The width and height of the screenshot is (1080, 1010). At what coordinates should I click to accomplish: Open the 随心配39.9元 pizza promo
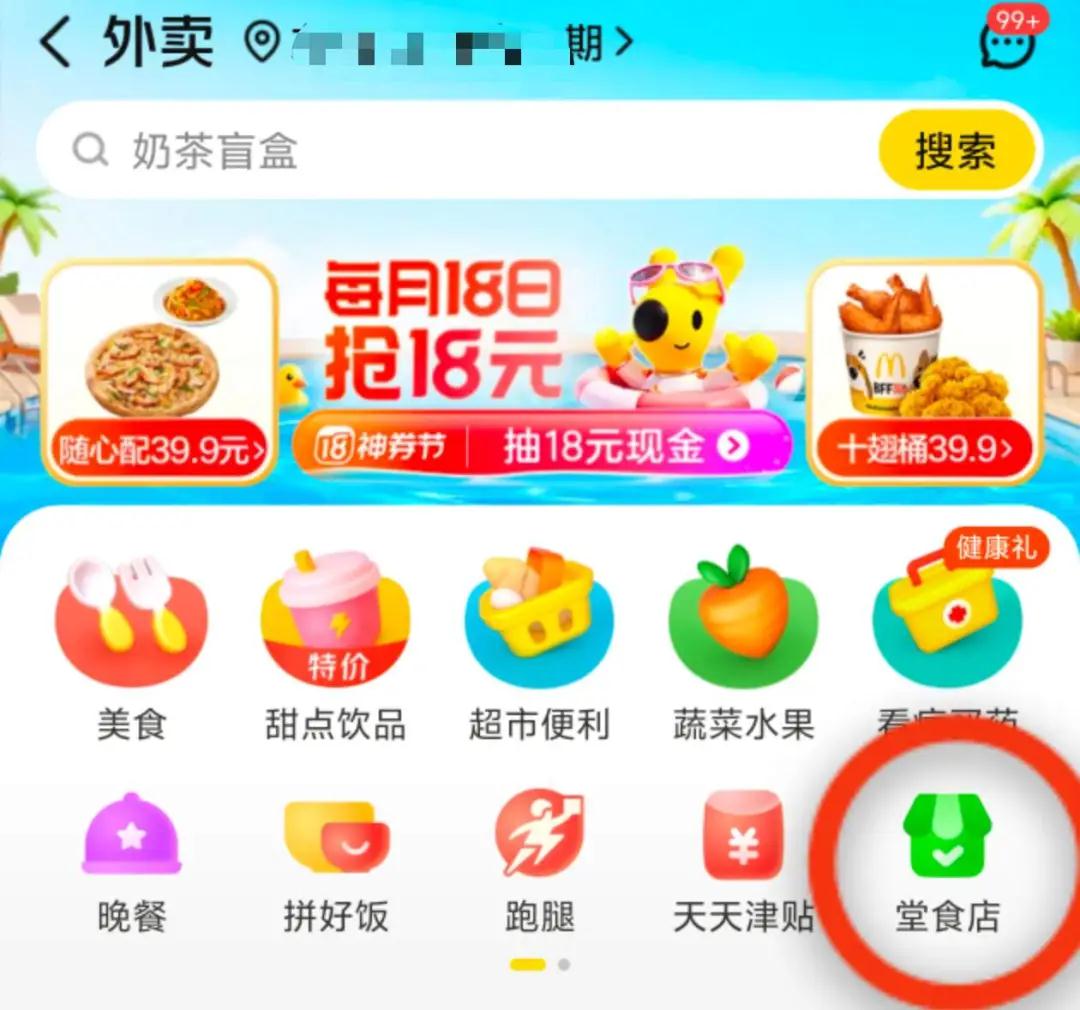click(x=160, y=372)
